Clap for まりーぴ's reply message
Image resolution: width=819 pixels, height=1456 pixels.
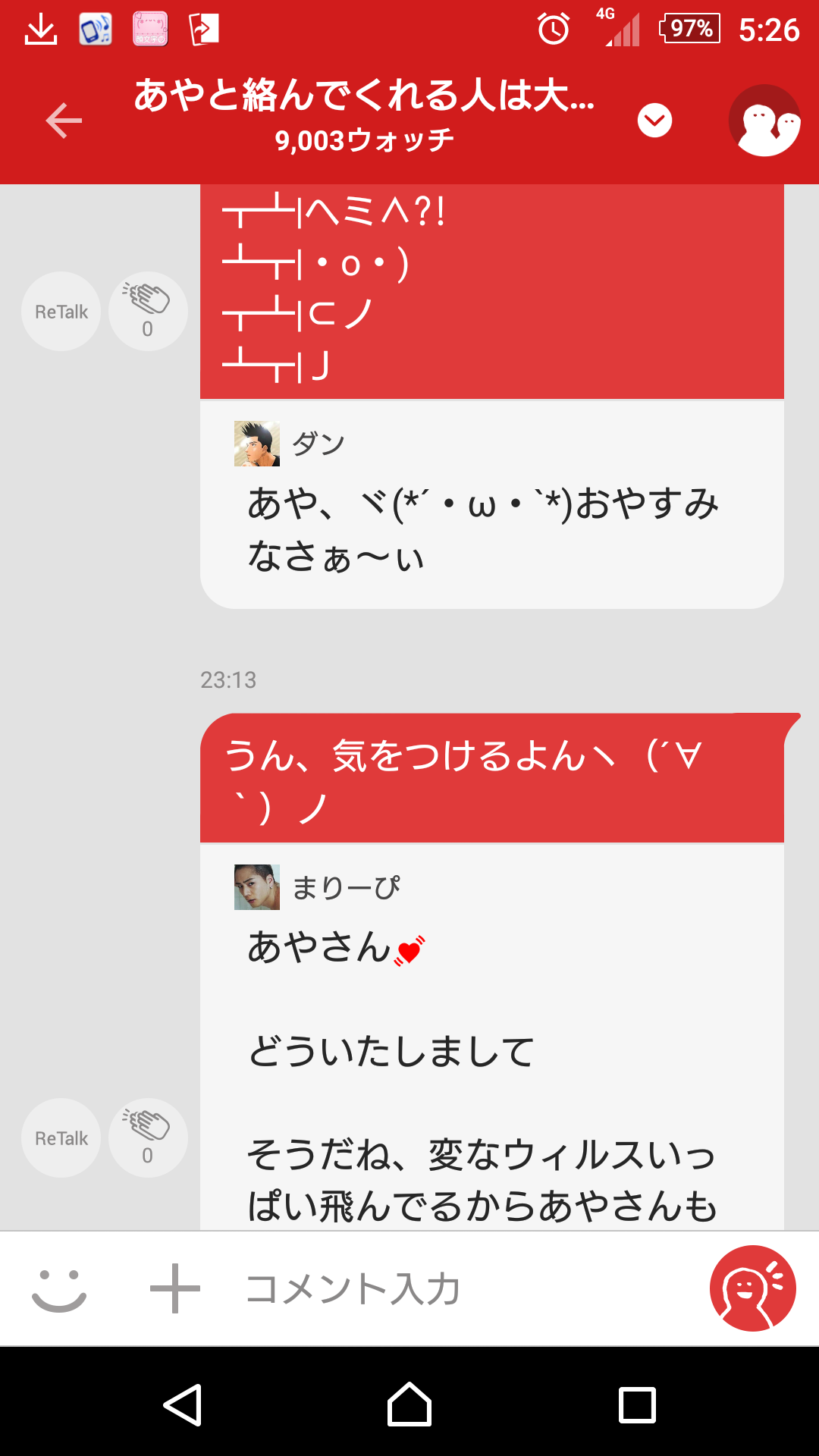click(x=147, y=1135)
